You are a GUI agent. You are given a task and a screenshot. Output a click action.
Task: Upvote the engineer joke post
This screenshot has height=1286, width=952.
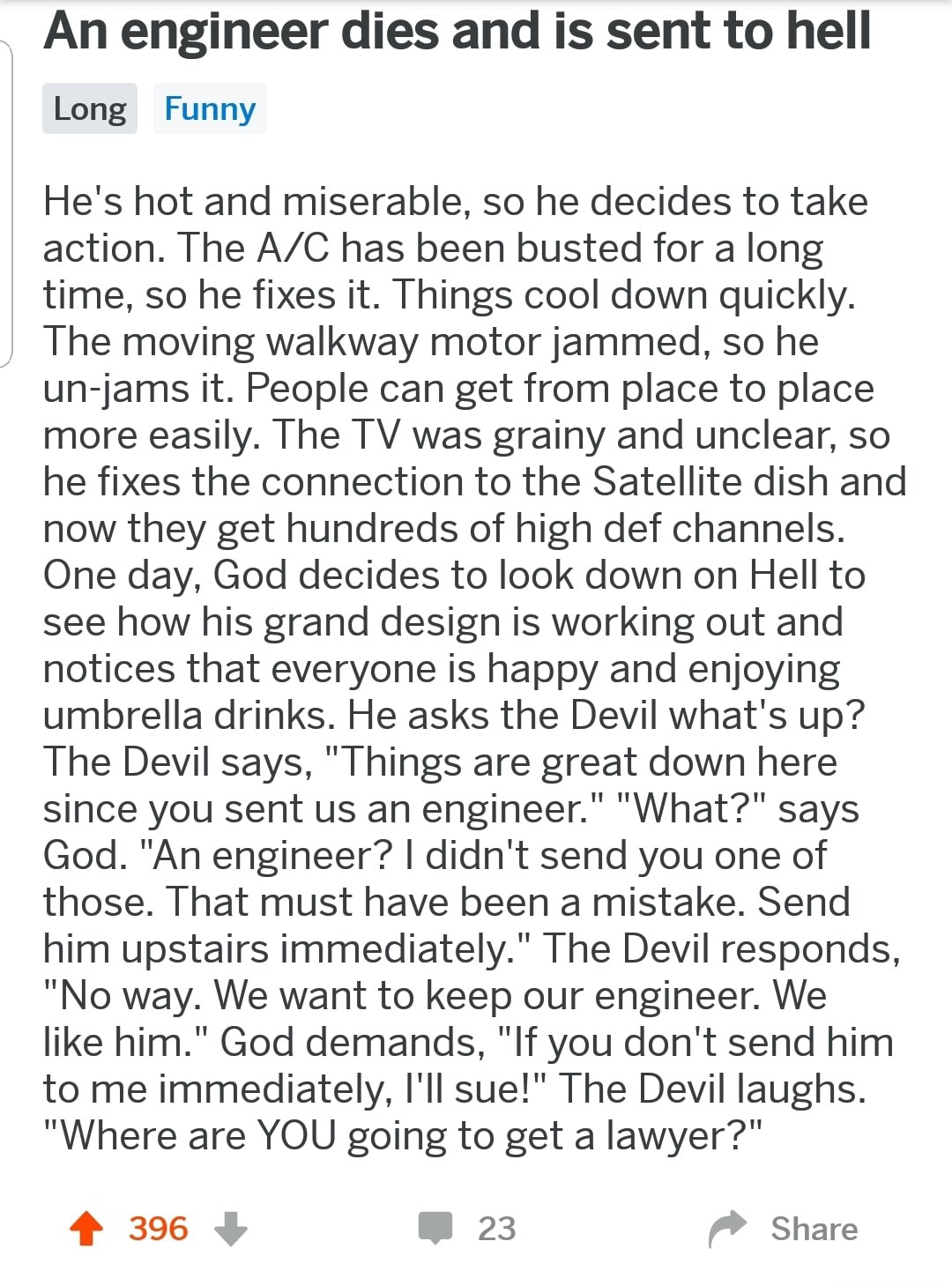coord(86,1229)
